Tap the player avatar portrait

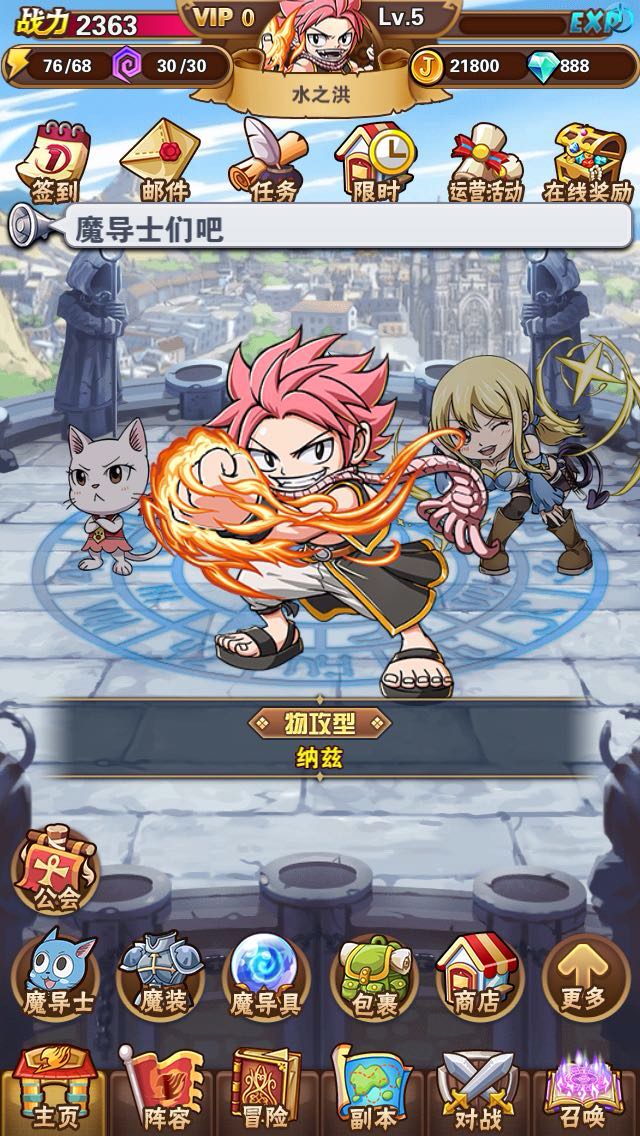tap(318, 40)
